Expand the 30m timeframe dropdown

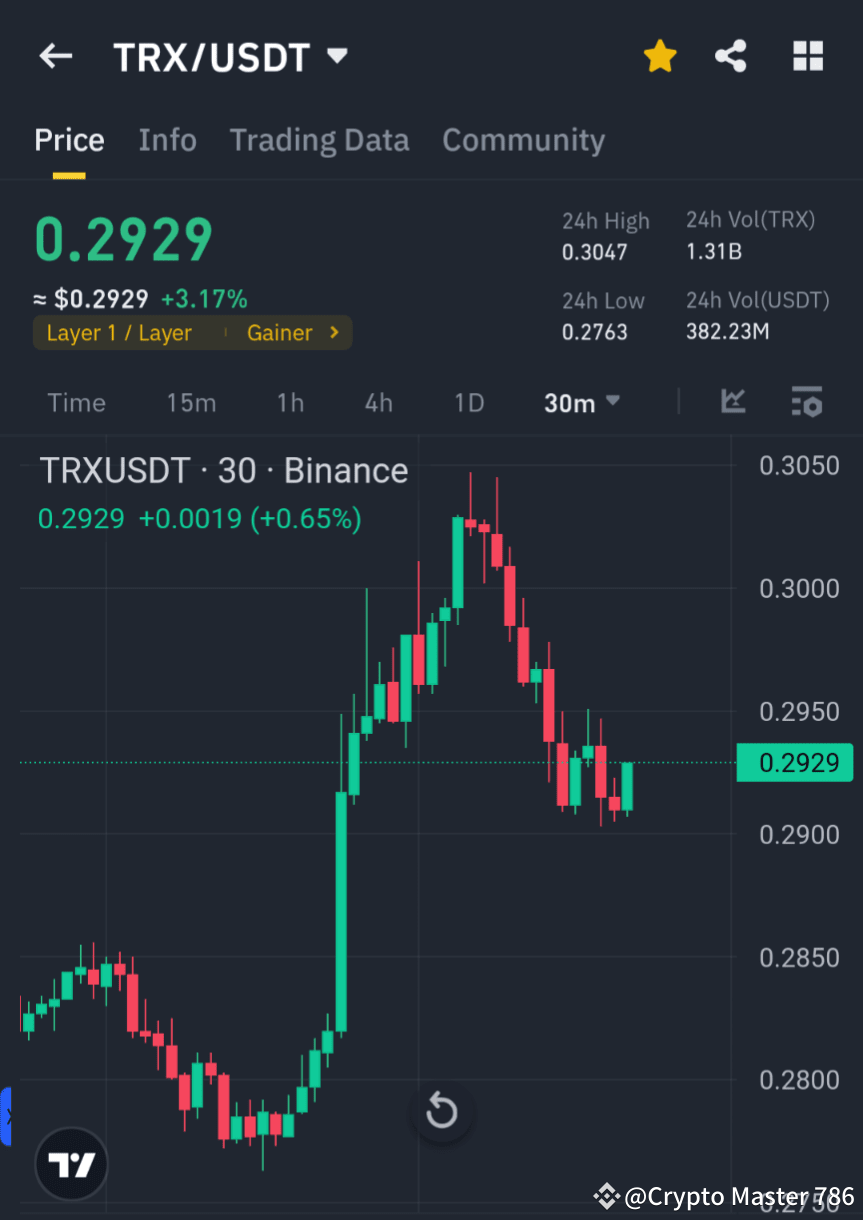[x=582, y=402]
